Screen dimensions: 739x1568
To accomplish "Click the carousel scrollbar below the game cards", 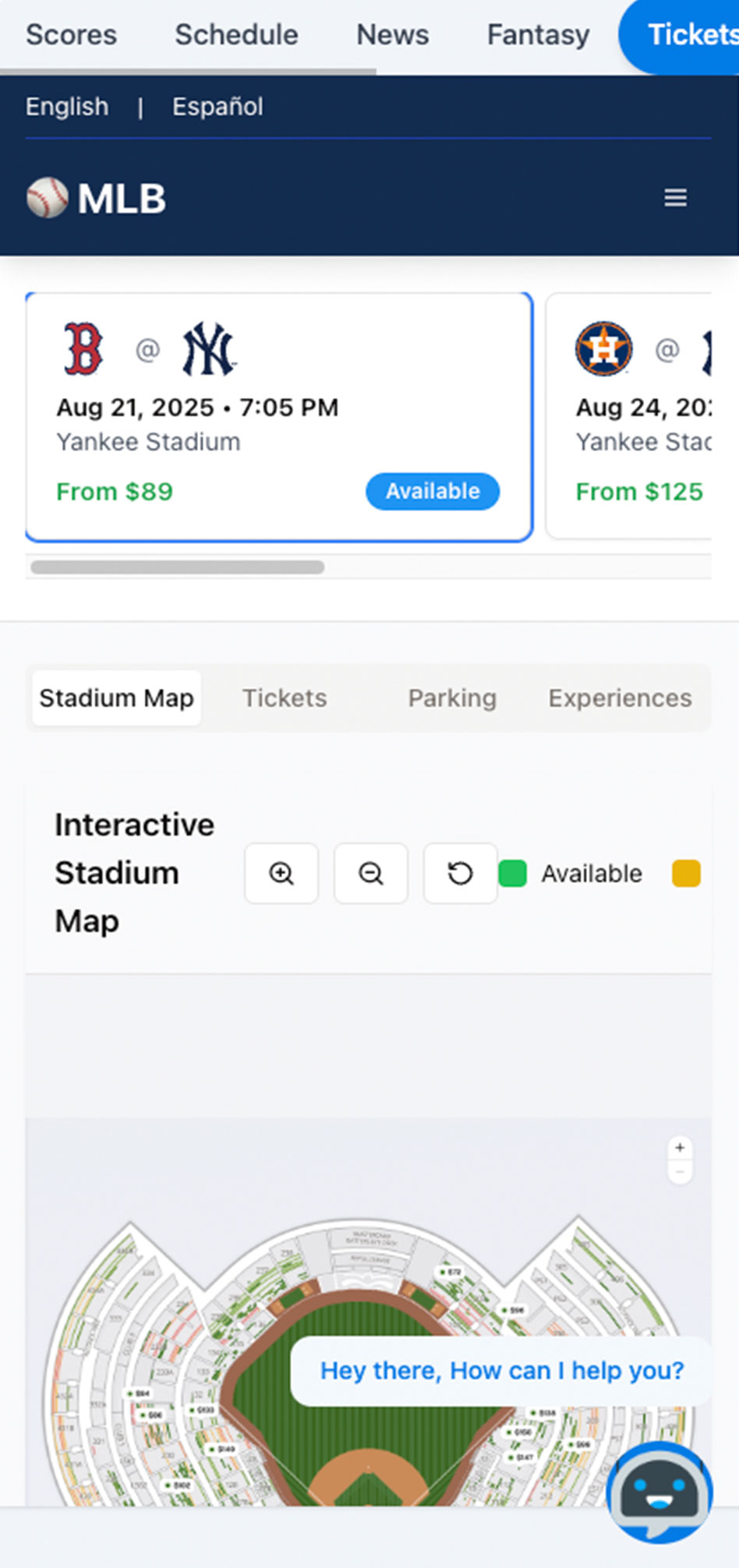I will pos(178,567).
